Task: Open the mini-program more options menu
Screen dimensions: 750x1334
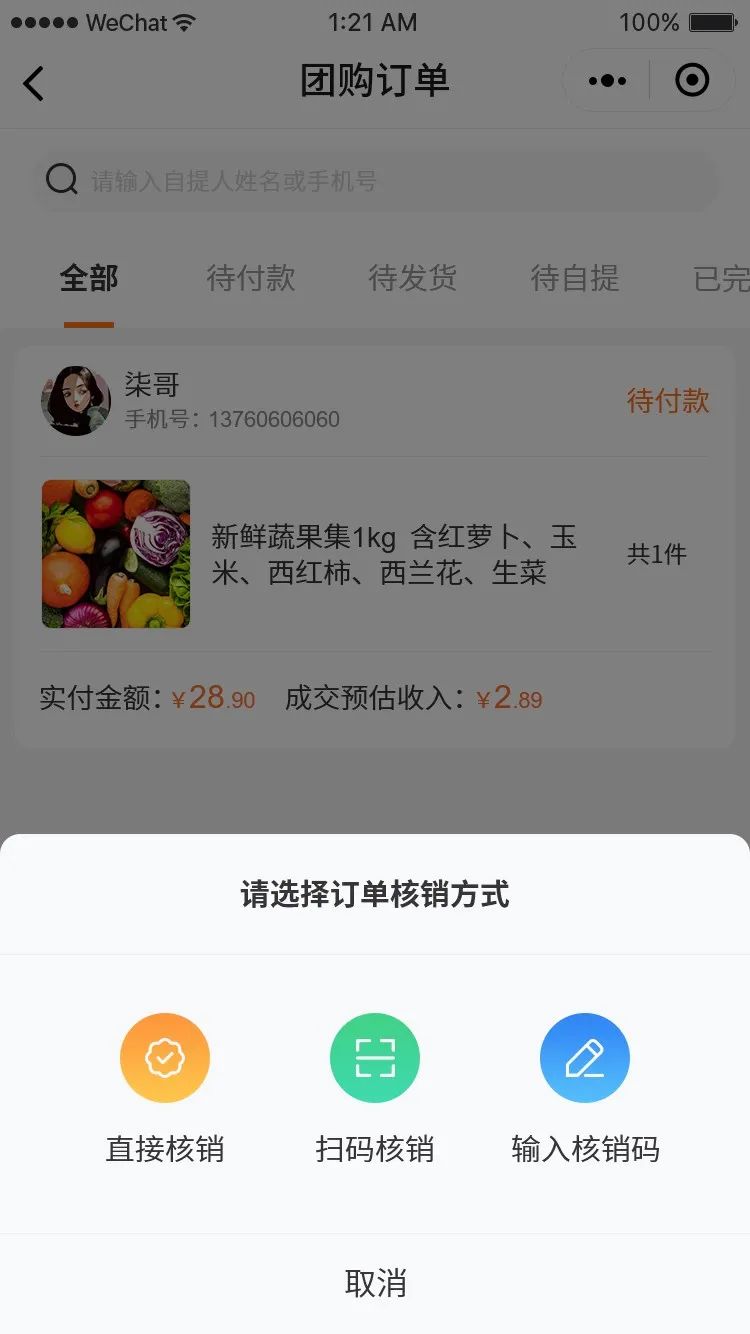Action: (x=606, y=80)
